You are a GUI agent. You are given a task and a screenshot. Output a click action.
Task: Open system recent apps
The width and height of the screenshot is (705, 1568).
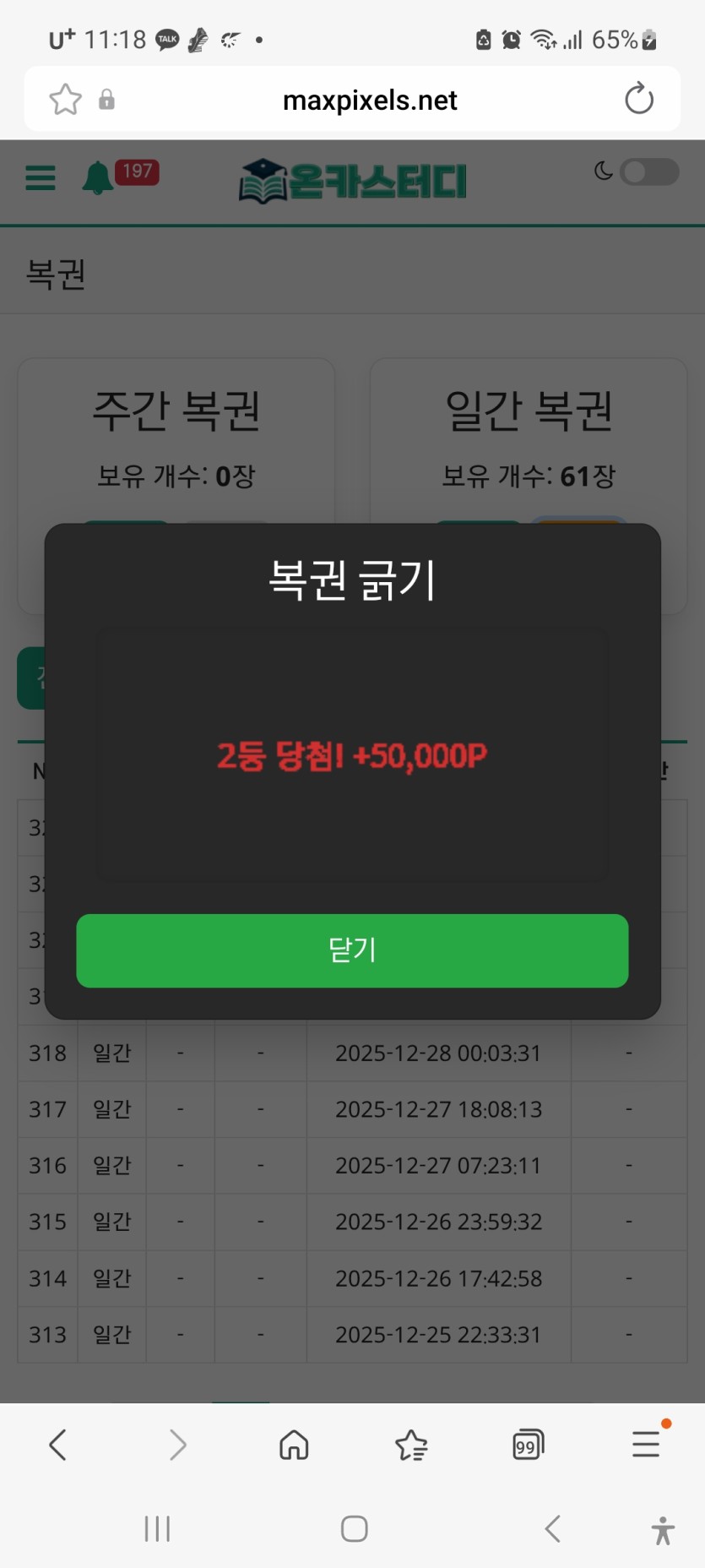point(157,1528)
